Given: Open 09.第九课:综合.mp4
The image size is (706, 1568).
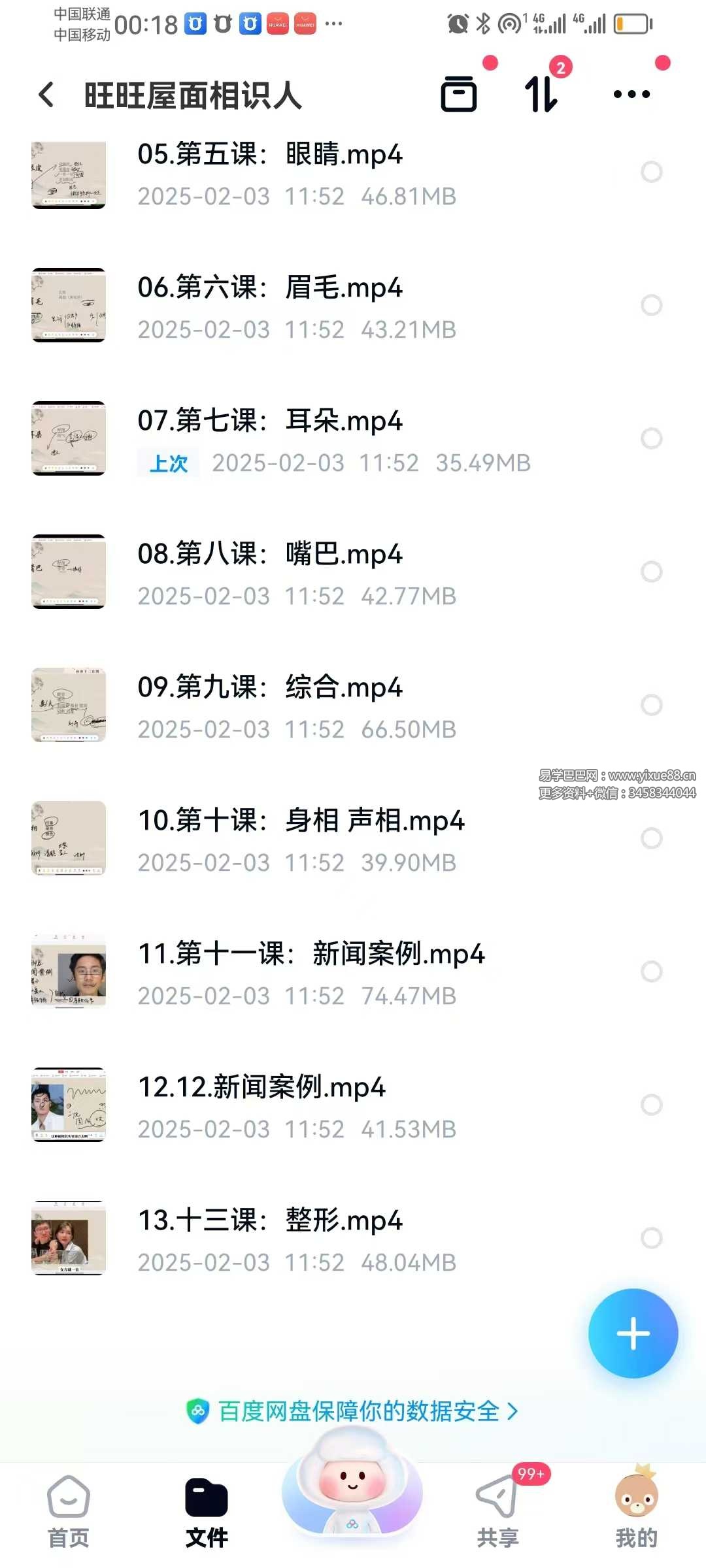Looking at the screenshot, I should click(269, 688).
